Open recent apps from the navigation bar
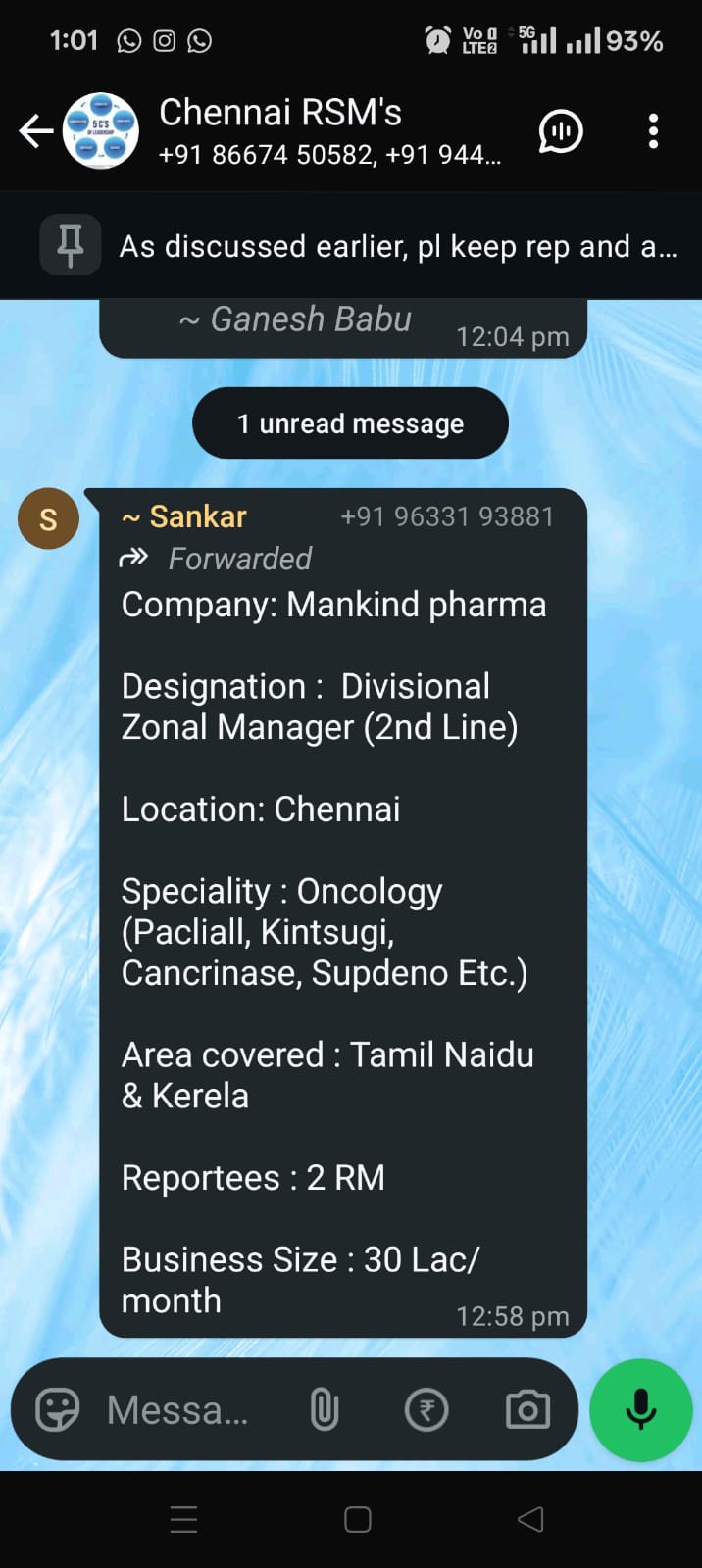This screenshot has height=1568, width=702. click(x=183, y=1519)
